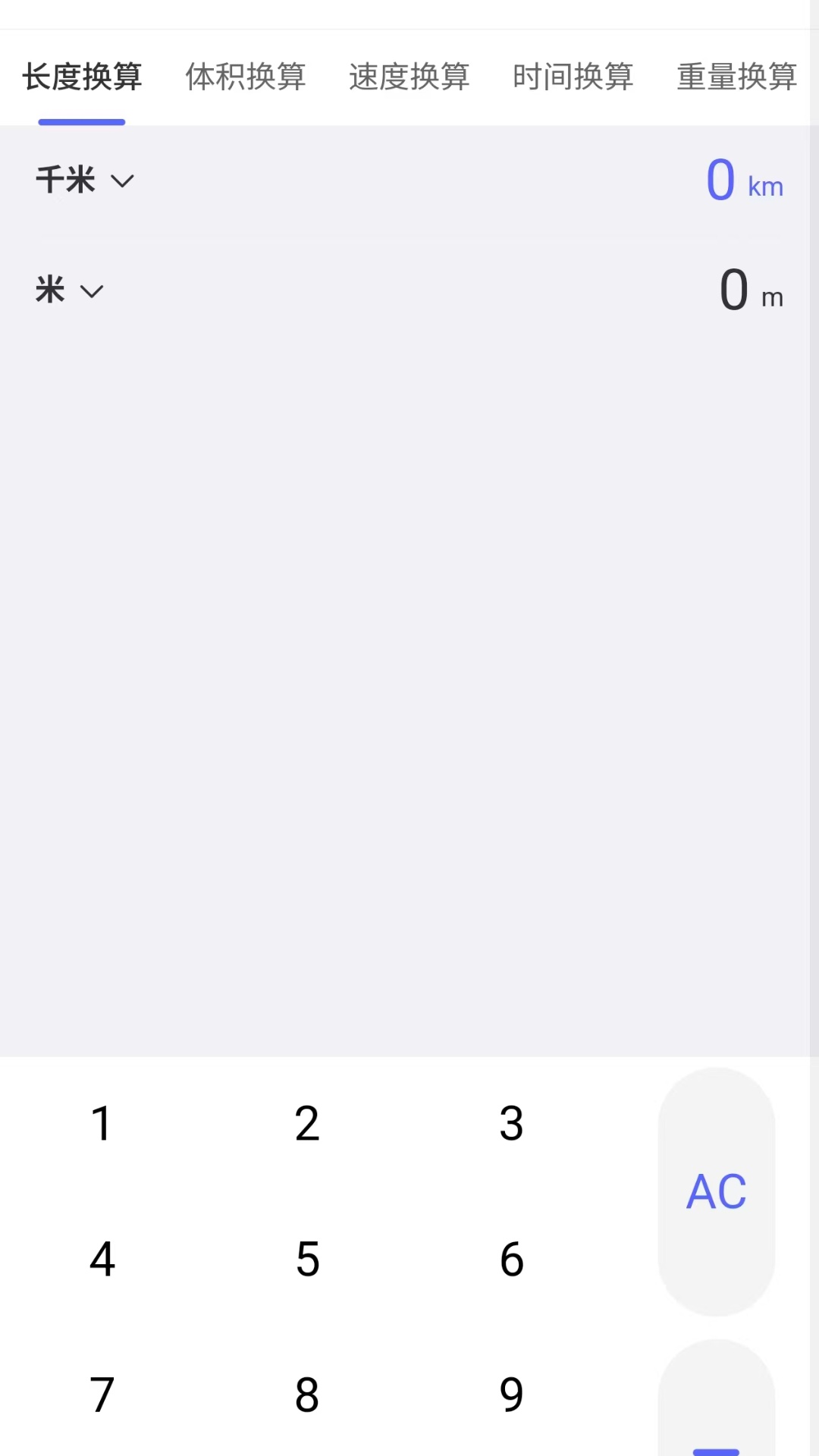Switch to the 体积换算 tab
Viewport: 819px width, 1456px height.
click(x=245, y=77)
